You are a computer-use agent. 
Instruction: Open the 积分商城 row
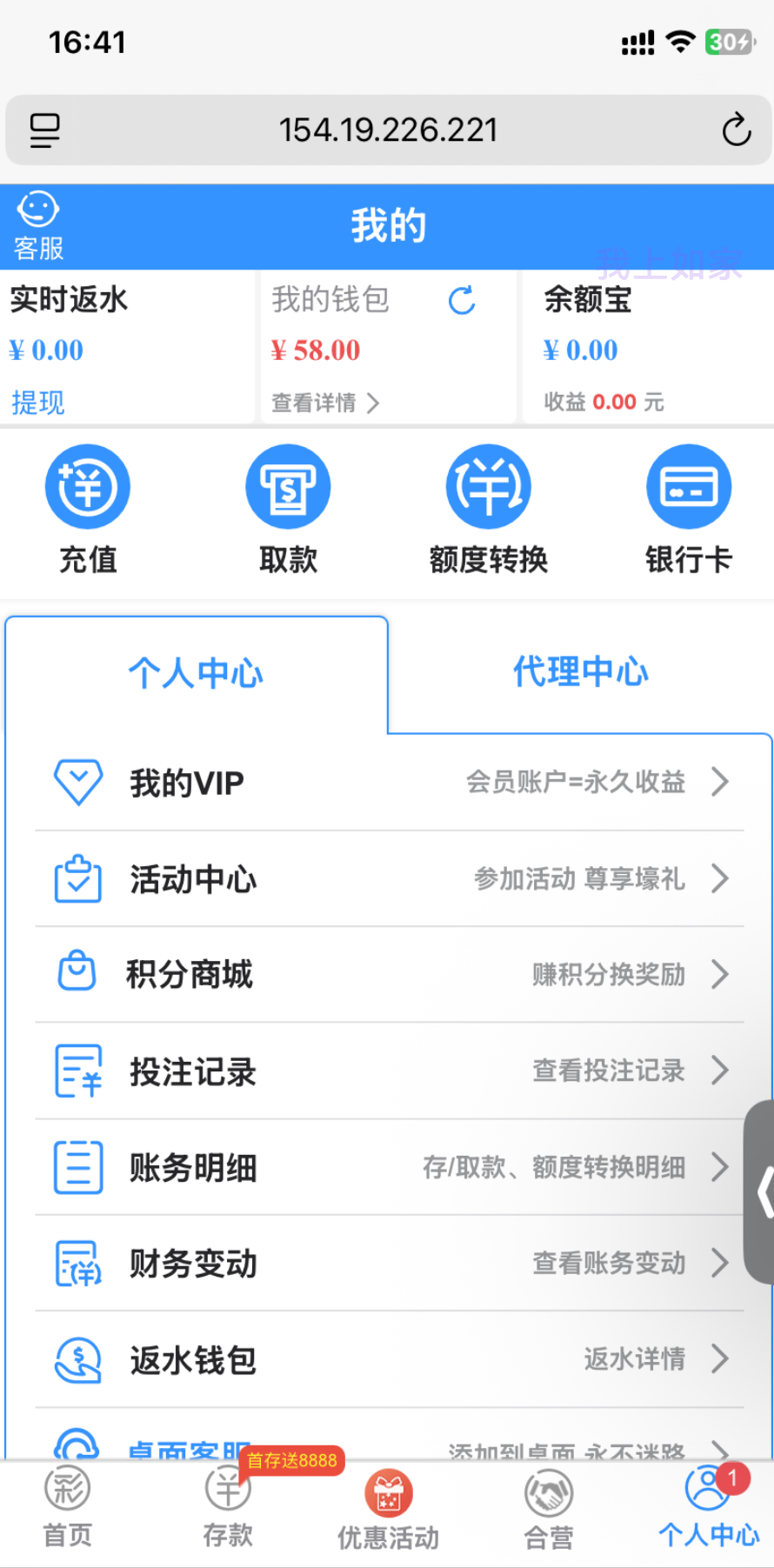click(389, 975)
